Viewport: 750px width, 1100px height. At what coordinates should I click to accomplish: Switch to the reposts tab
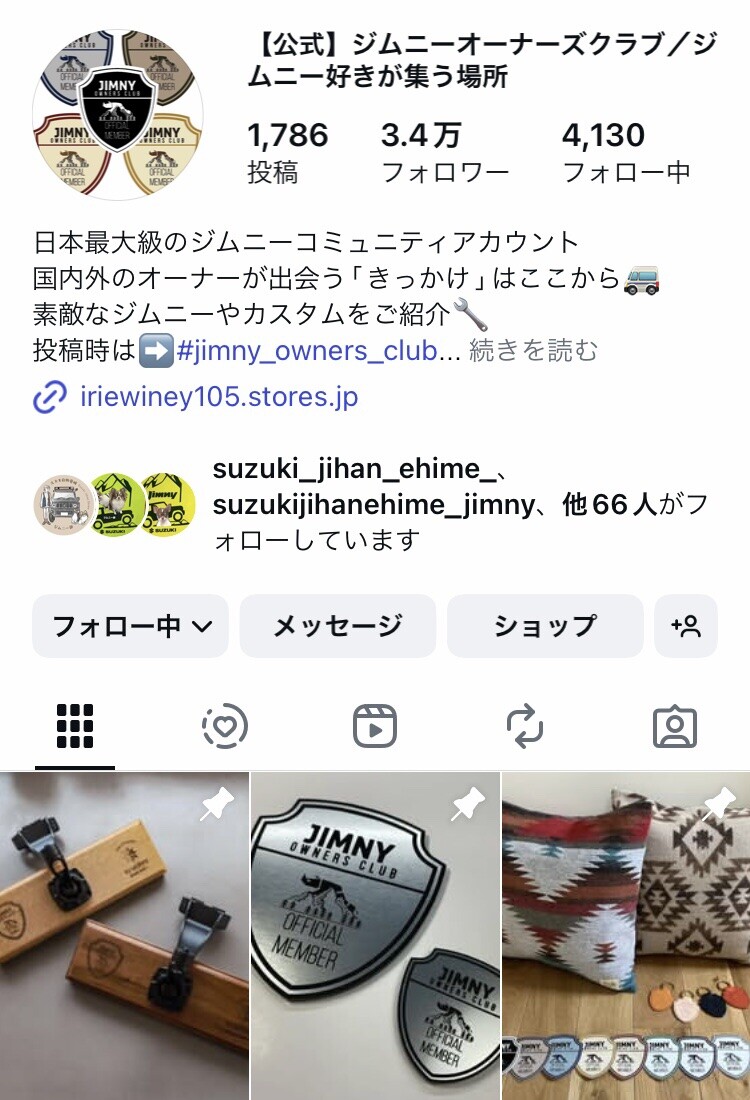(x=525, y=727)
